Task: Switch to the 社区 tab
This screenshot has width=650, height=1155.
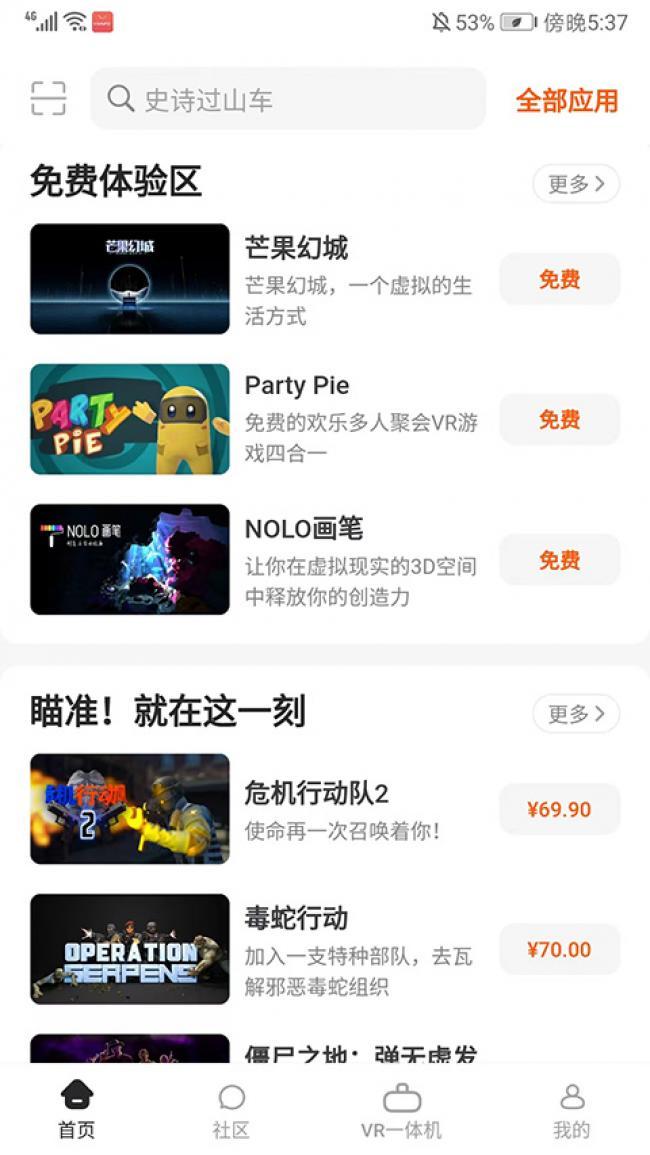Action: pyautogui.click(x=231, y=1110)
